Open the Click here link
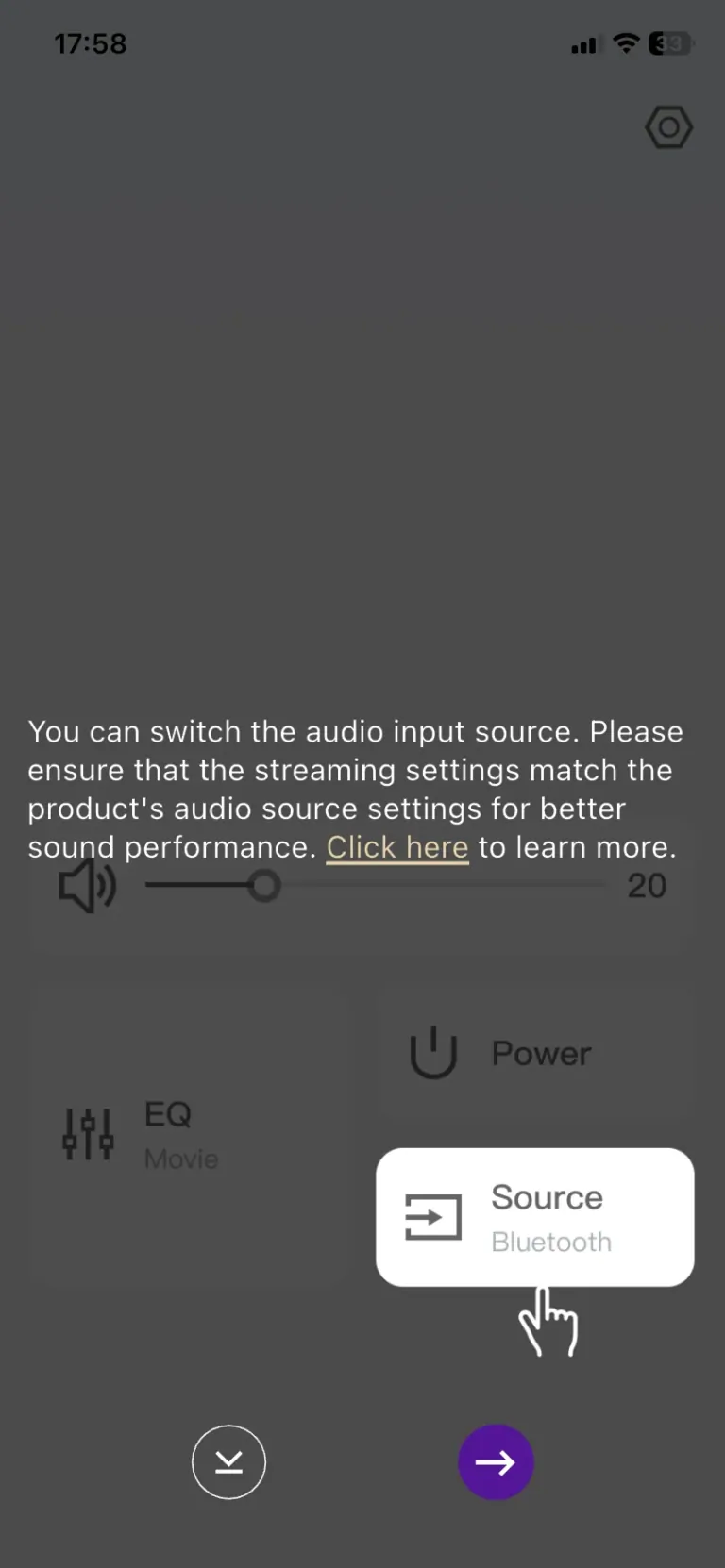Viewport: 725px width, 1568px height. tap(397, 847)
